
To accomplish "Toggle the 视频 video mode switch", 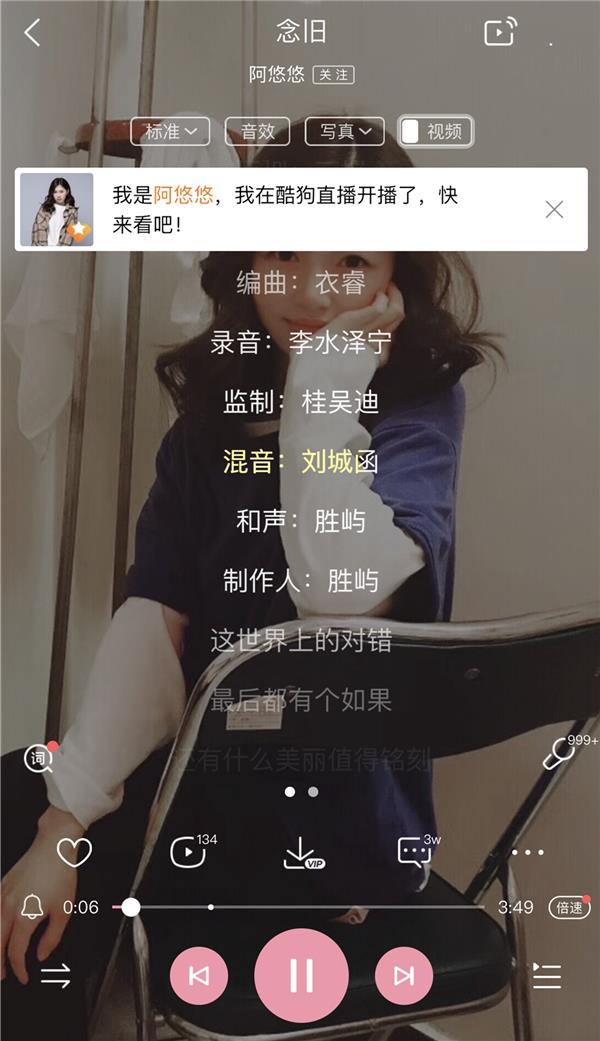I will pyautogui.click(x=435, y=131).
